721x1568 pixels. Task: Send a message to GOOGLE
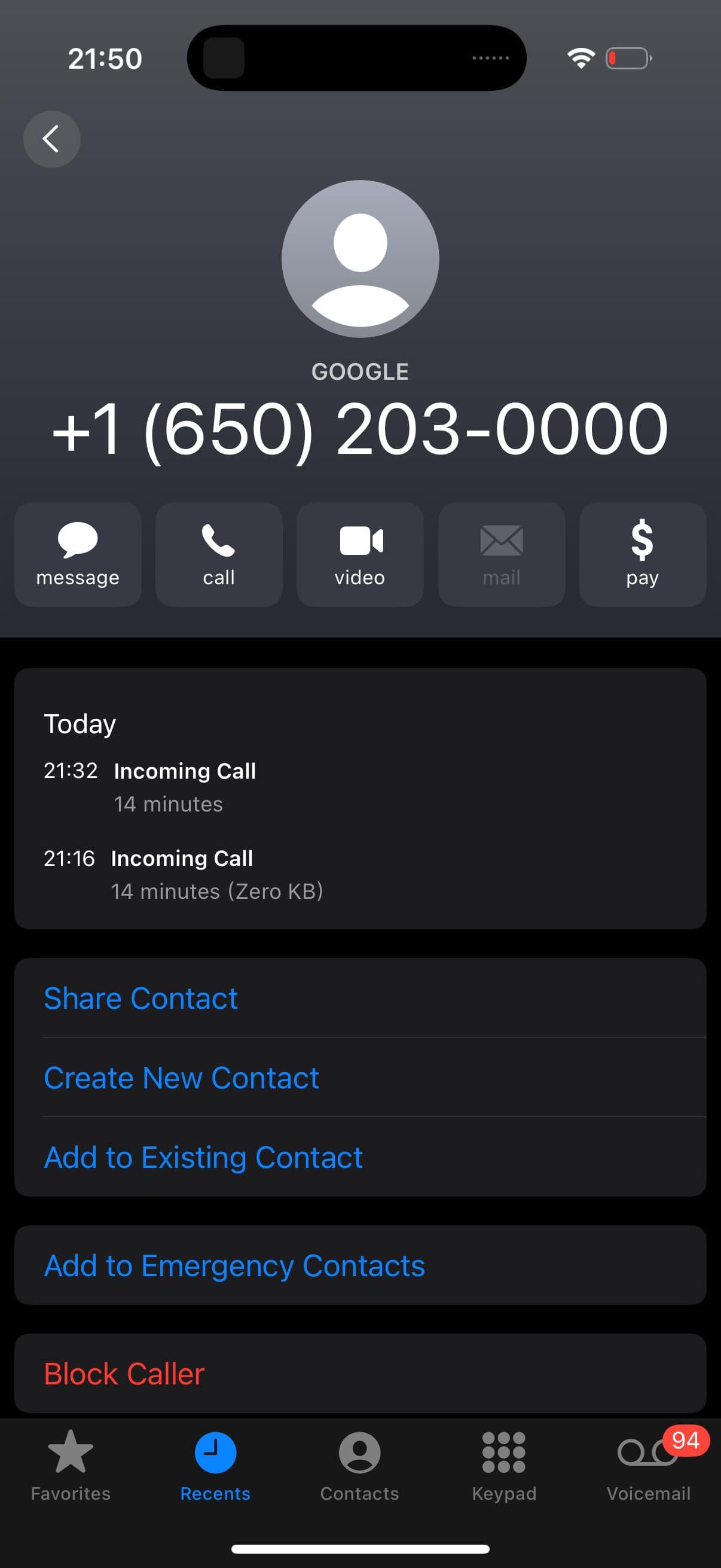coord(77,554)
